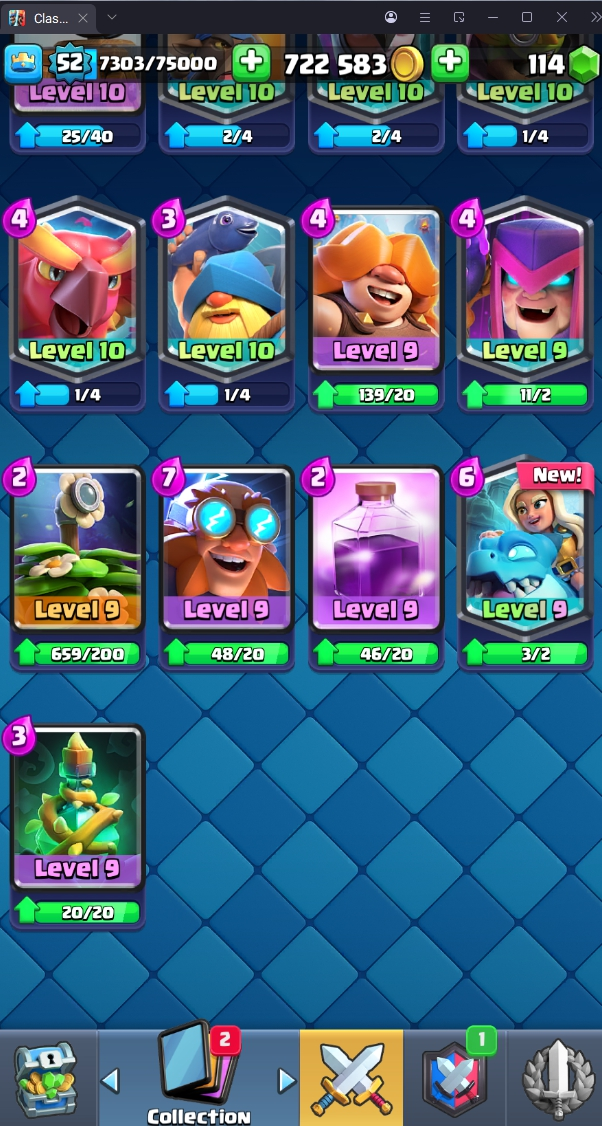
Task: Select the flower card showing 659/200
Action: 75,560
